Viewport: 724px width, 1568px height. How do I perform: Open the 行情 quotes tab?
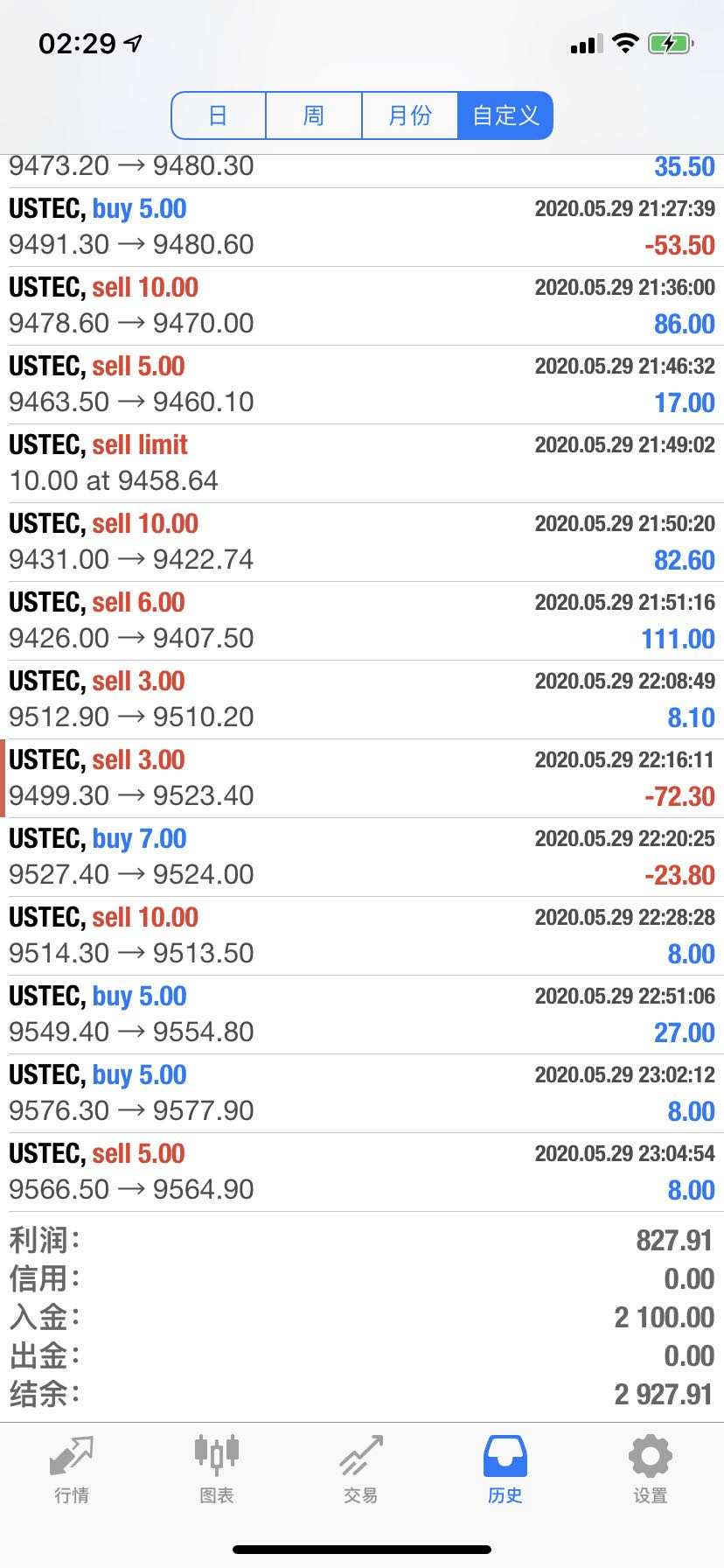click(x=72, y=1468)
